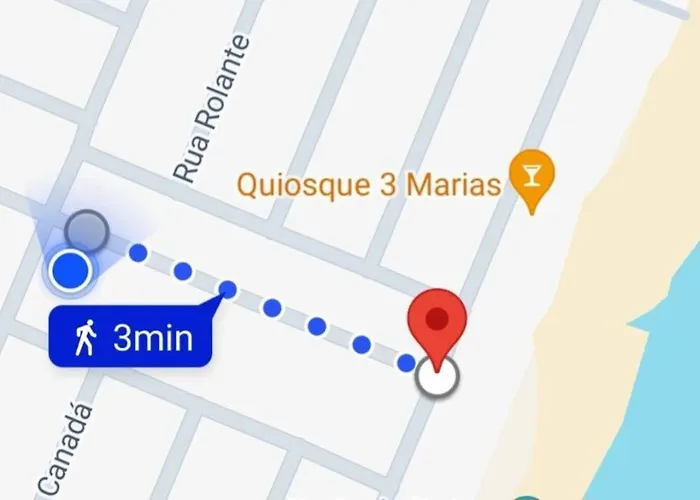
Task: Select the 3min walking route label
Action: coord(131,339)
